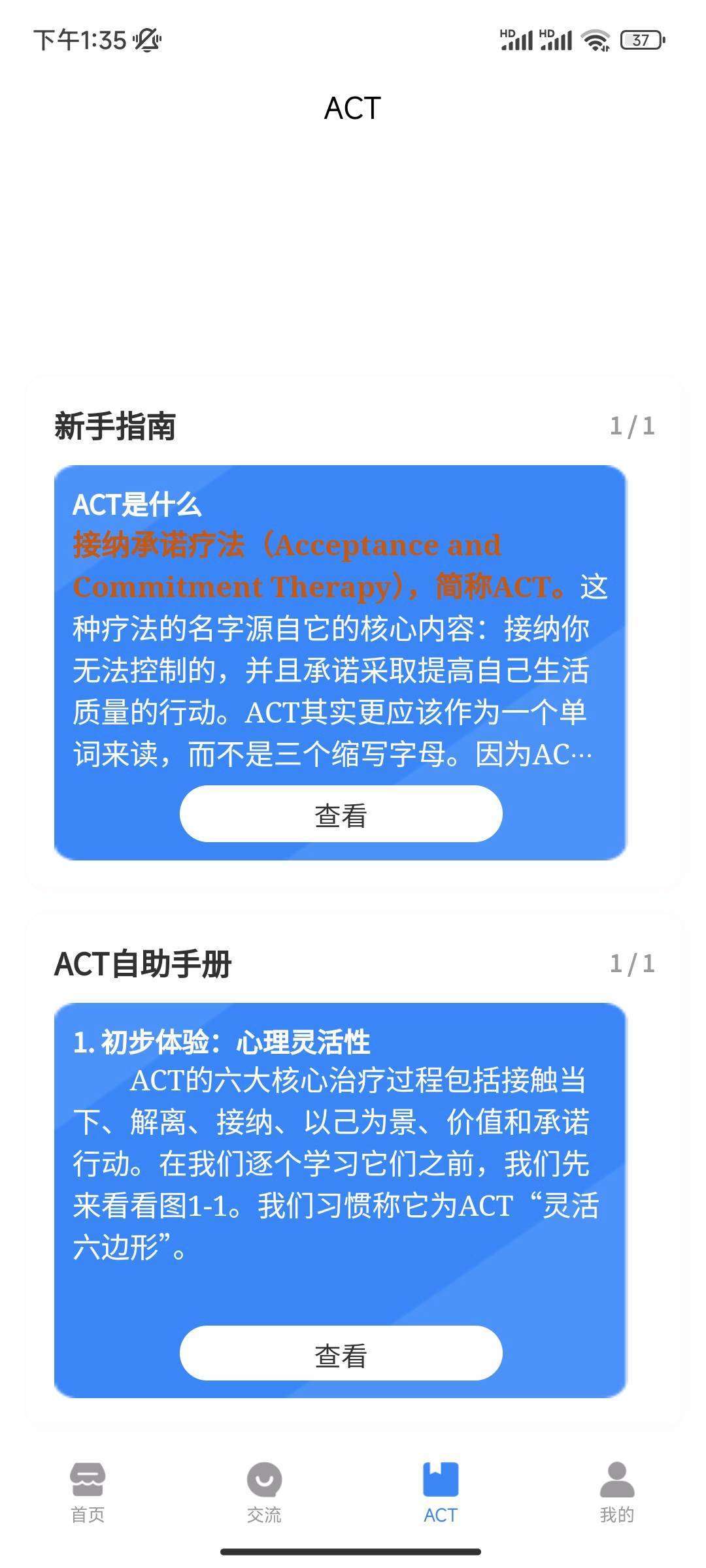The image size is (706, 1568).
Task: Open the ACT是什么 guide card
Action: (340, 627)
